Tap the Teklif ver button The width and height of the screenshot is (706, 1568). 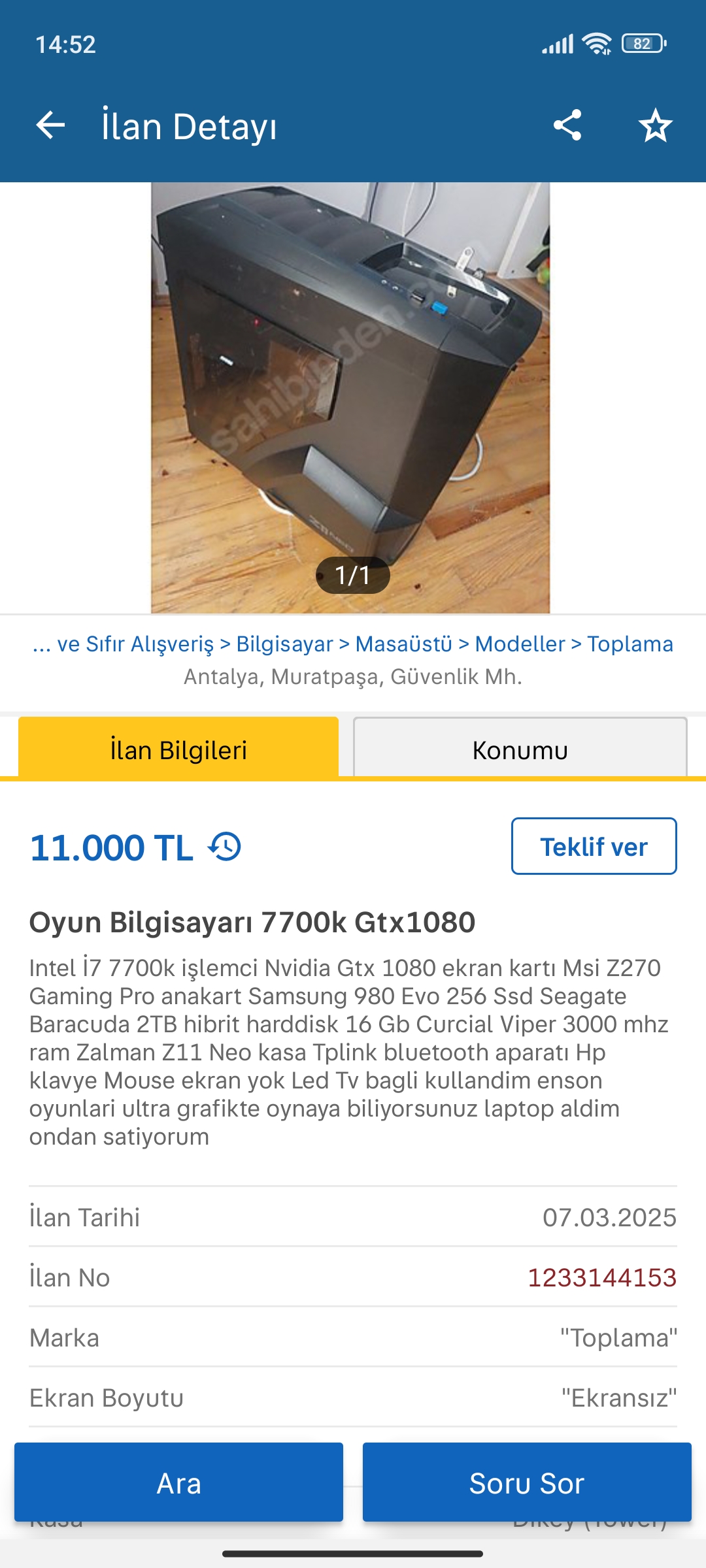click(594, 847)
